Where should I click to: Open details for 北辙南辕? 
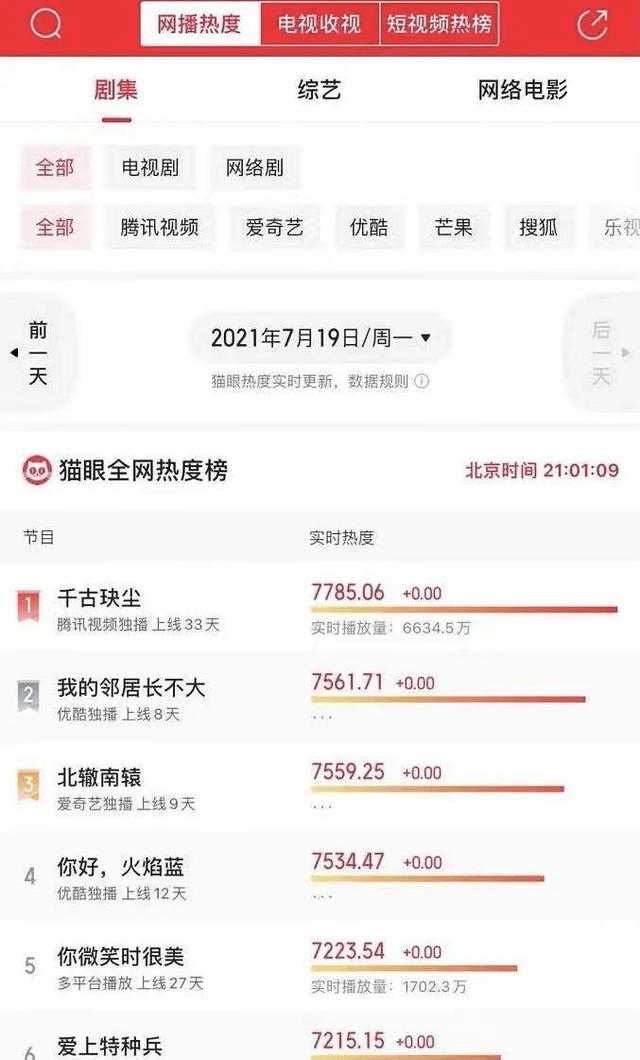98,778
